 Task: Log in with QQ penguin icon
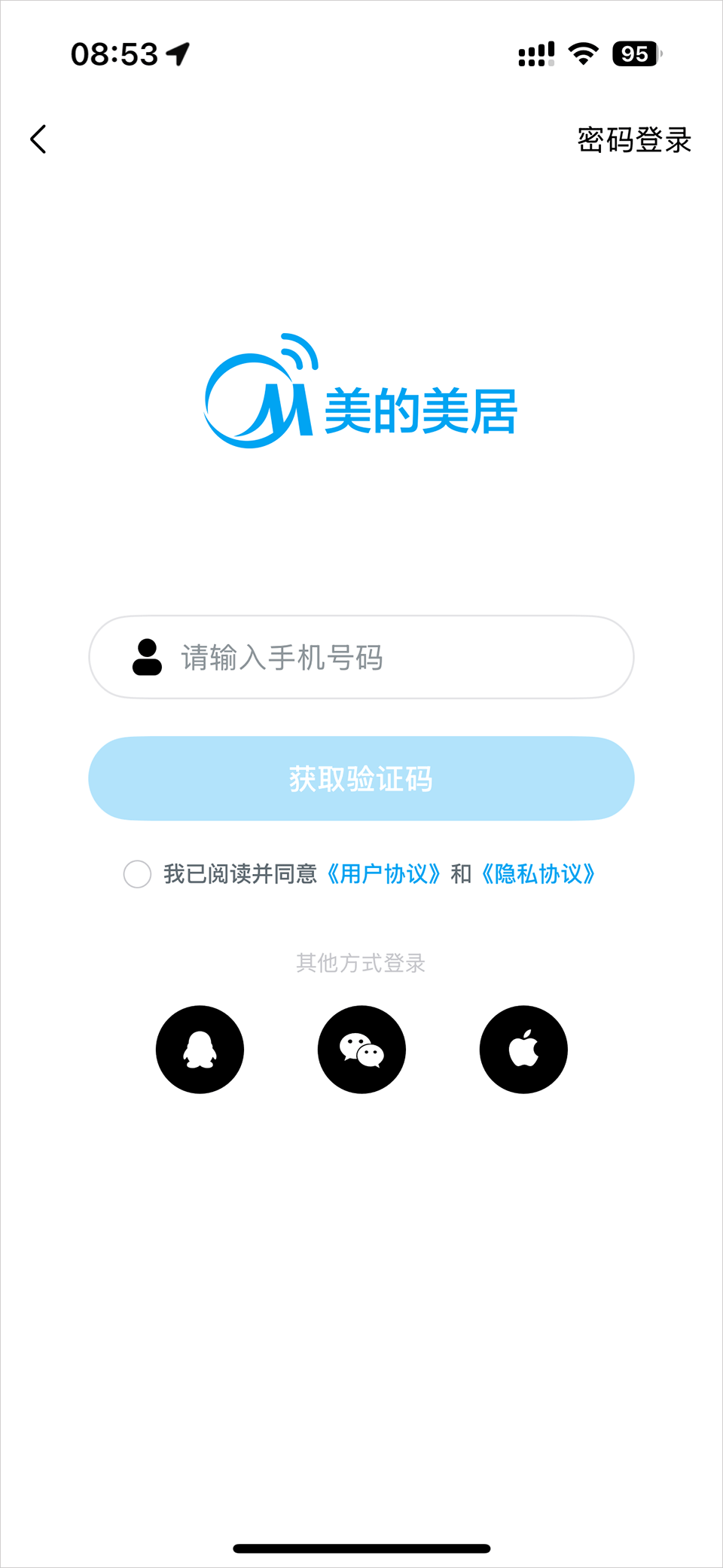(200, 1049)
